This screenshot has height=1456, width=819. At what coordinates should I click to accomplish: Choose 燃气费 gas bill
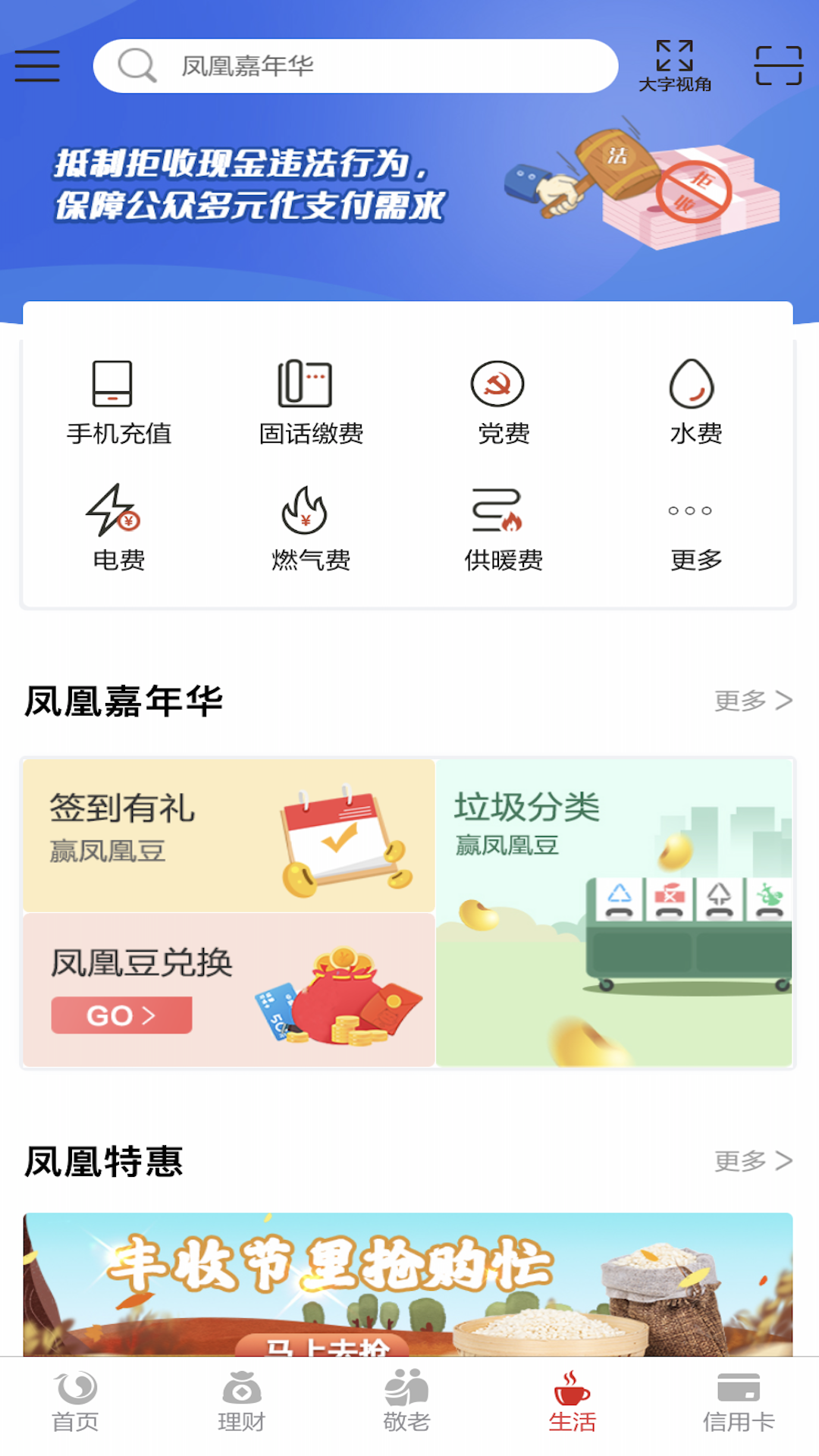point(311,529)
